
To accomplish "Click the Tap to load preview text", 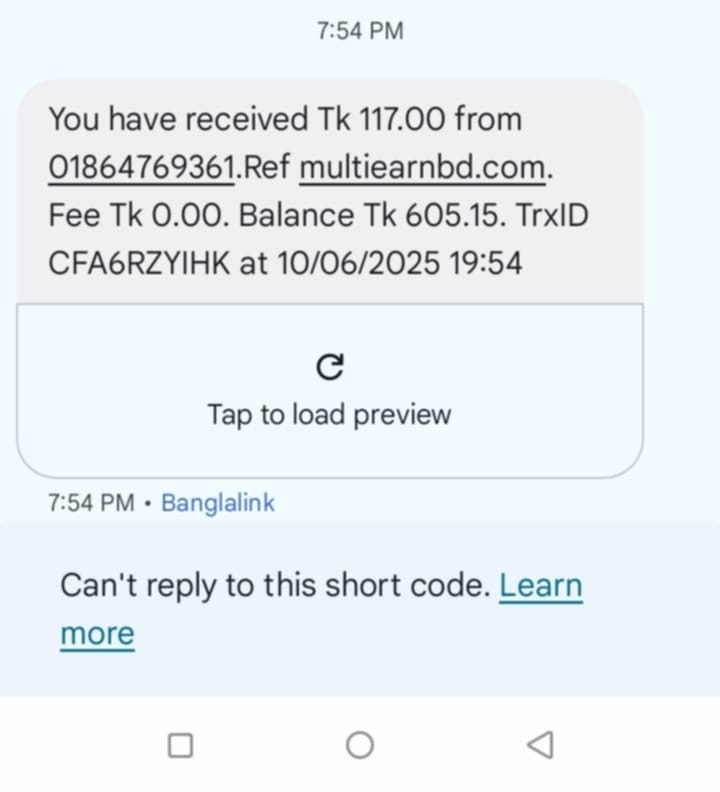I will [330, 414].
